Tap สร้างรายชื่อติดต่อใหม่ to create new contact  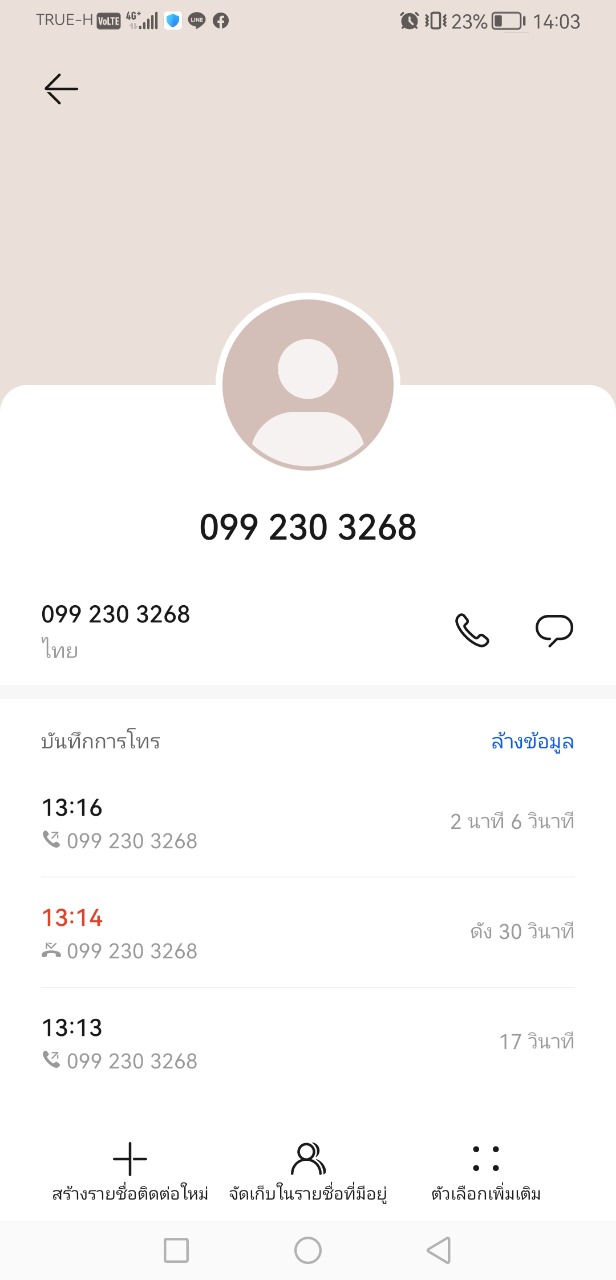[130, 1173]
